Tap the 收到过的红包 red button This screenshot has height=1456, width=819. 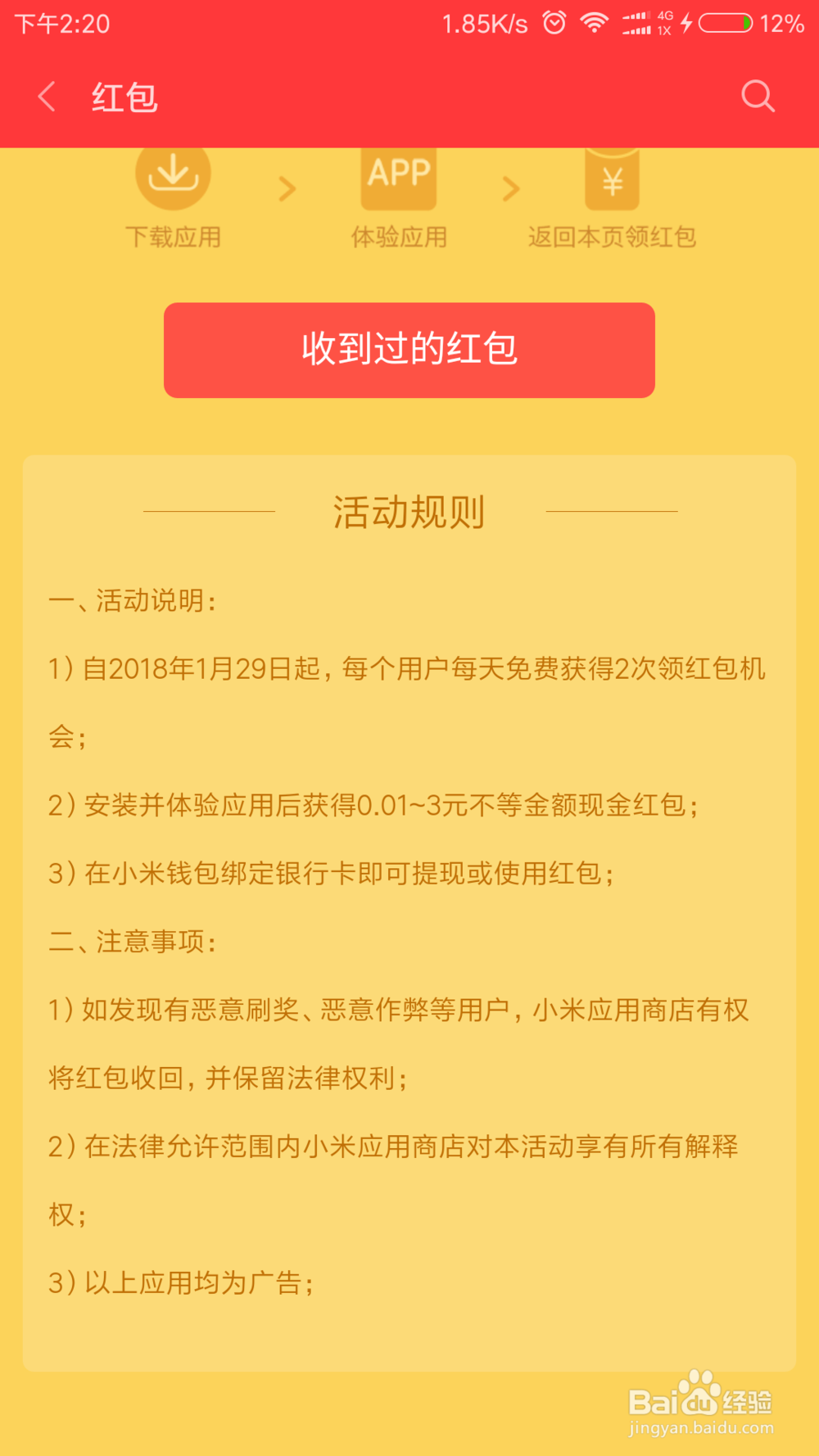point(409,350)
